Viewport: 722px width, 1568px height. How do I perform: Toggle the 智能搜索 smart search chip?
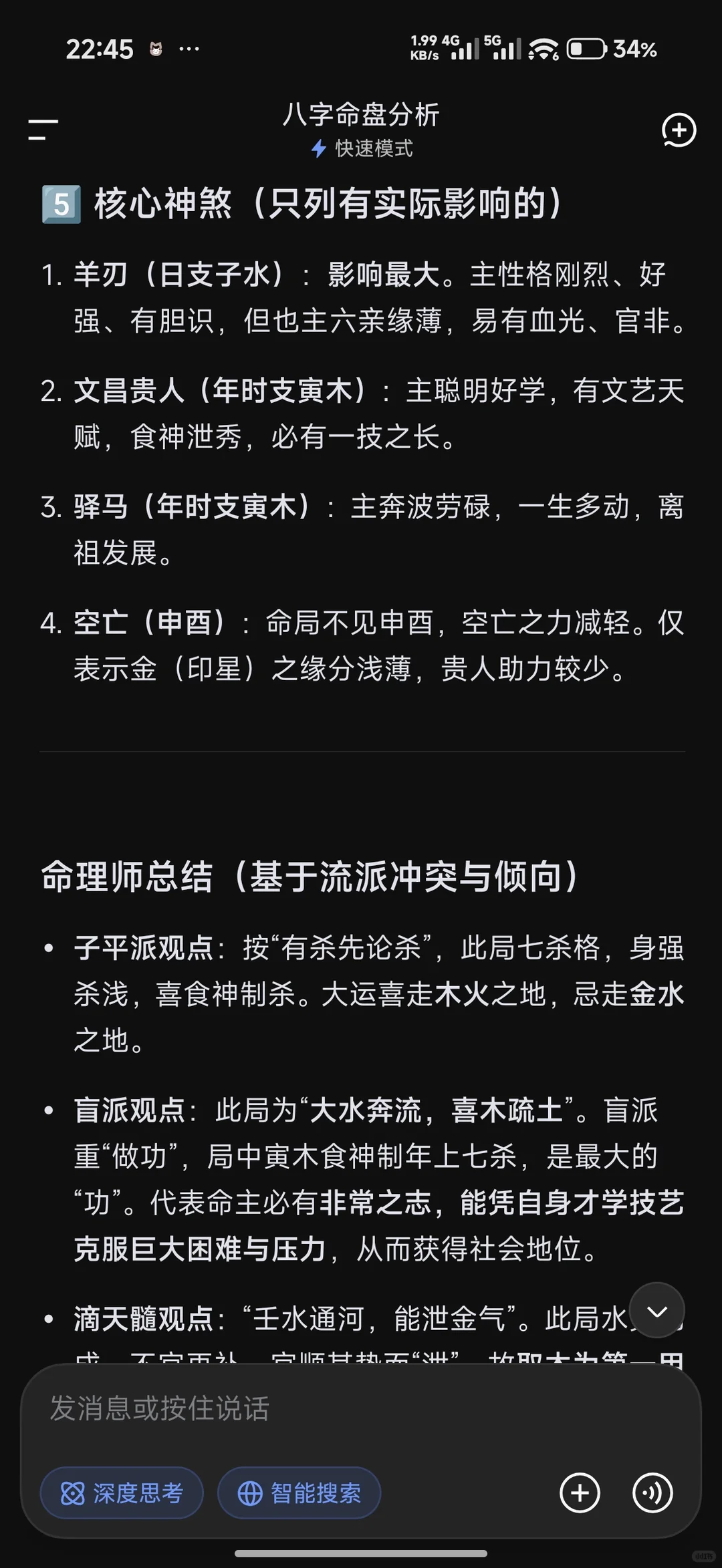coord(299,1493)
